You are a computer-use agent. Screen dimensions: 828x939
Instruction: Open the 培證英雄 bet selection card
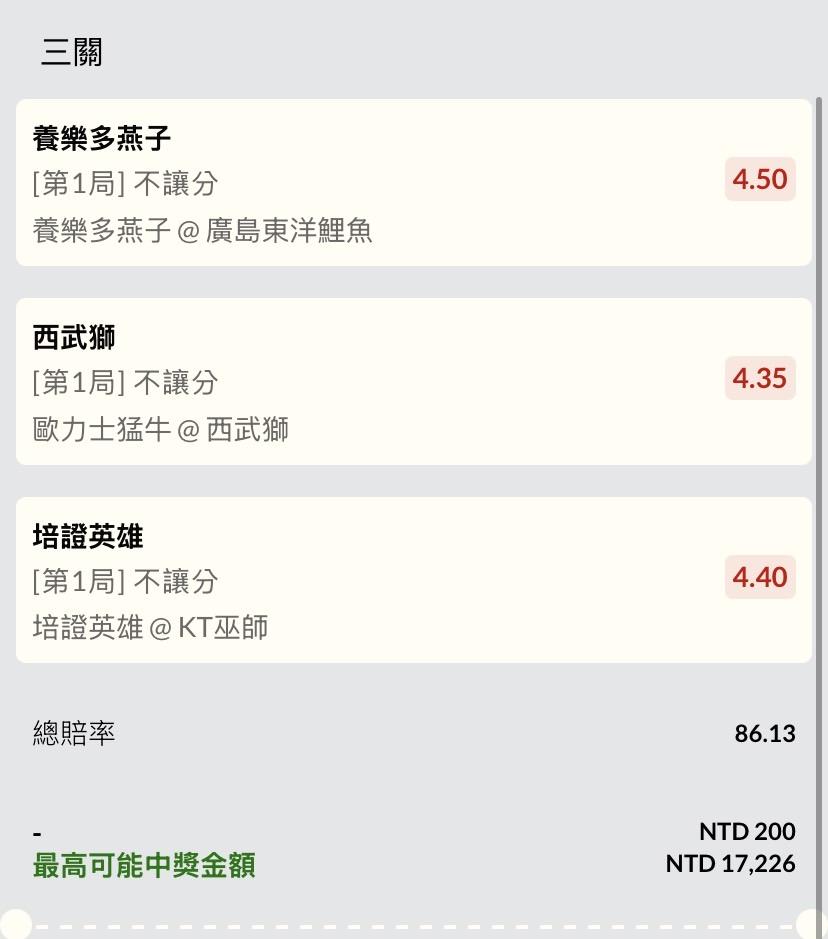413,580
